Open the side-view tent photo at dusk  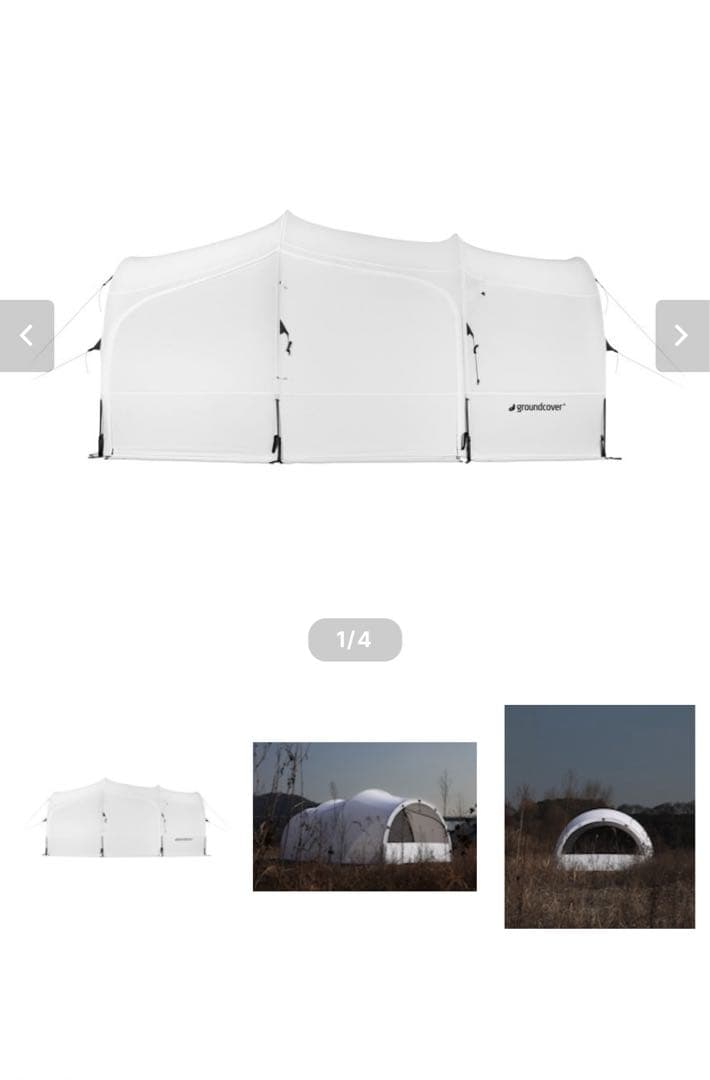(364, 816)
